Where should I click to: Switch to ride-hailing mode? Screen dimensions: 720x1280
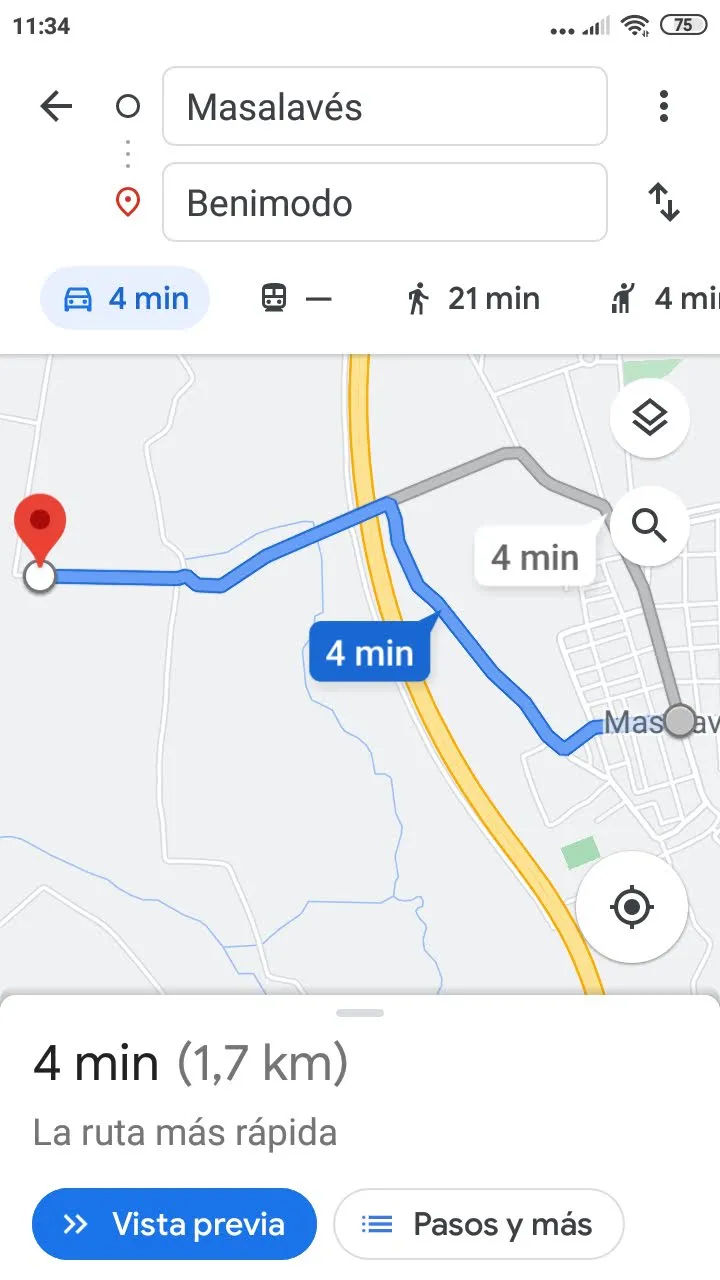(x=665, y=298)
